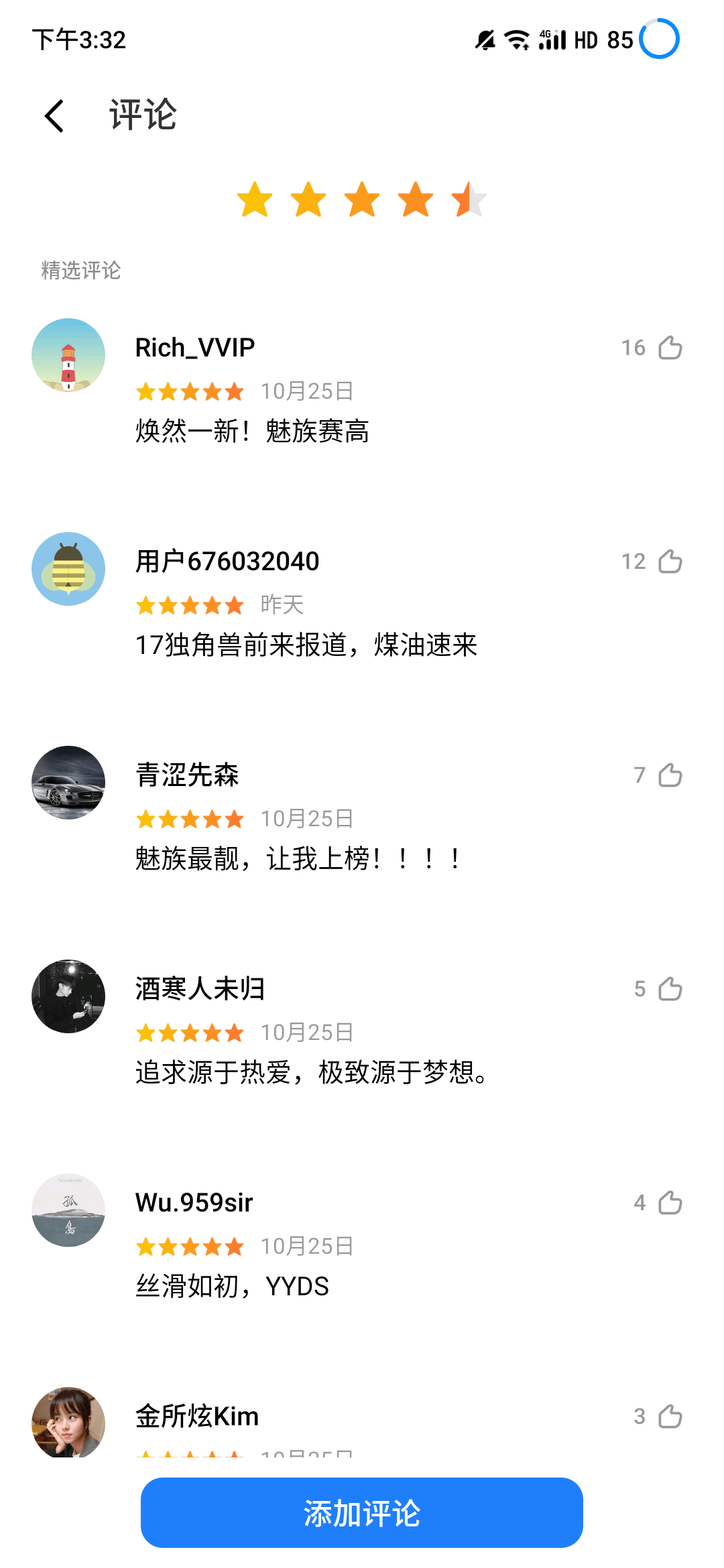This screenshot has height=1568, width=724.
Task: Tap the thumbs up on 用户676032040's comment
Action: click(x=669, y=562)
